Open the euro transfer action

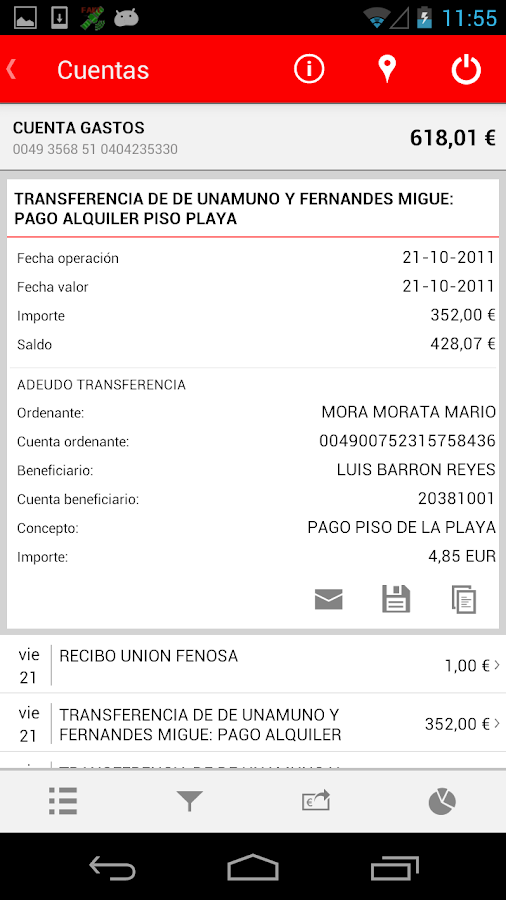(x=316, y=801)
